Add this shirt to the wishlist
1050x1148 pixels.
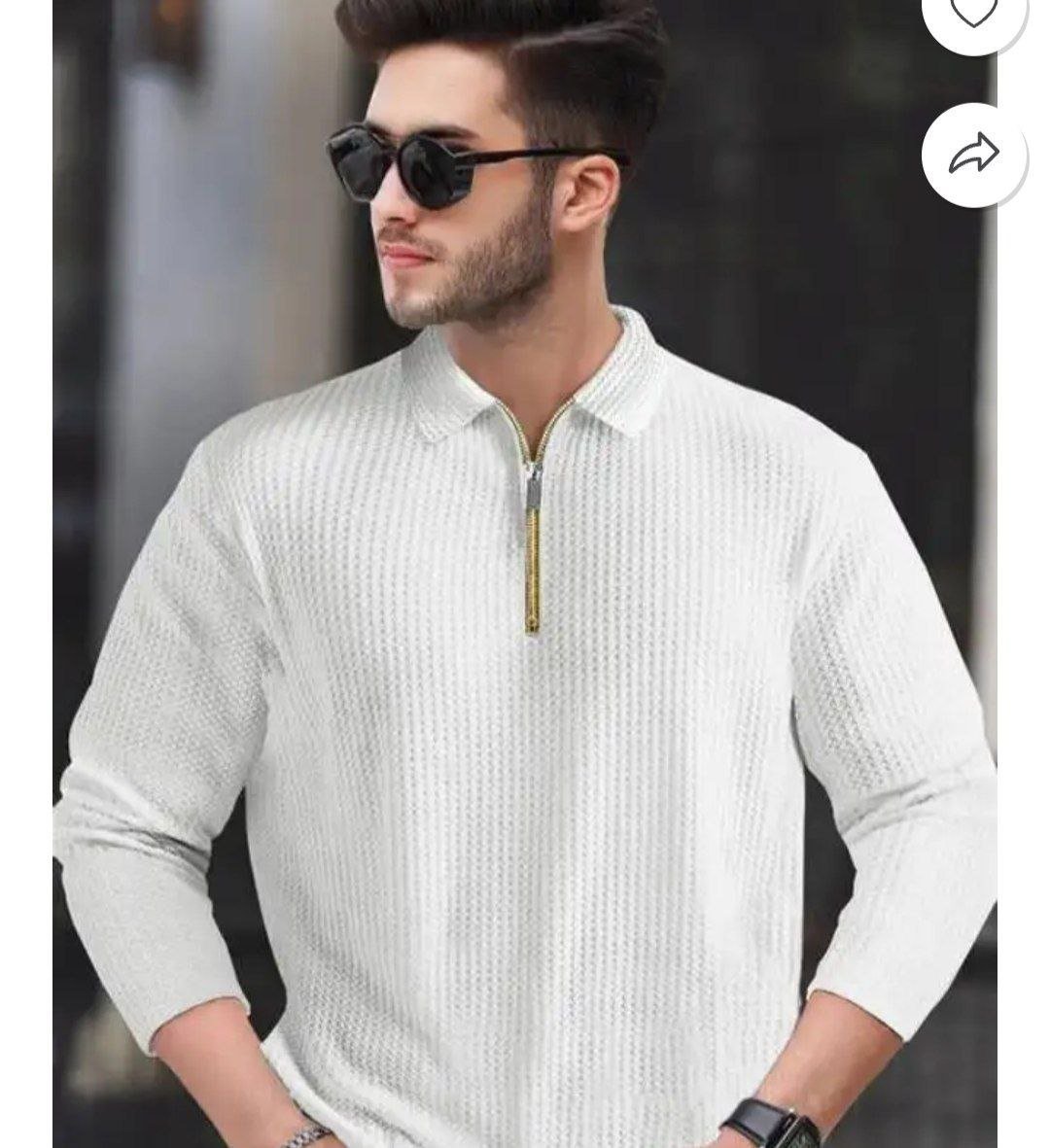click(x=973, y=12)
